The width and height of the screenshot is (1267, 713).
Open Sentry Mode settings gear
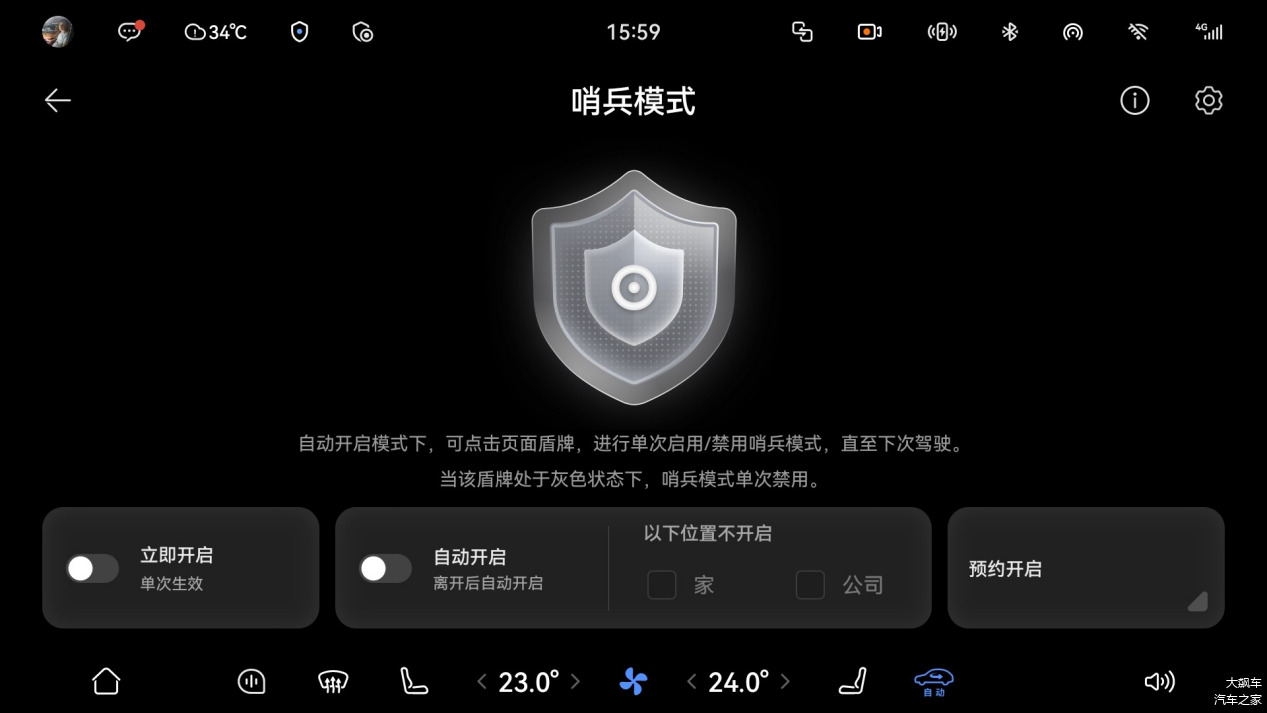1208,100
